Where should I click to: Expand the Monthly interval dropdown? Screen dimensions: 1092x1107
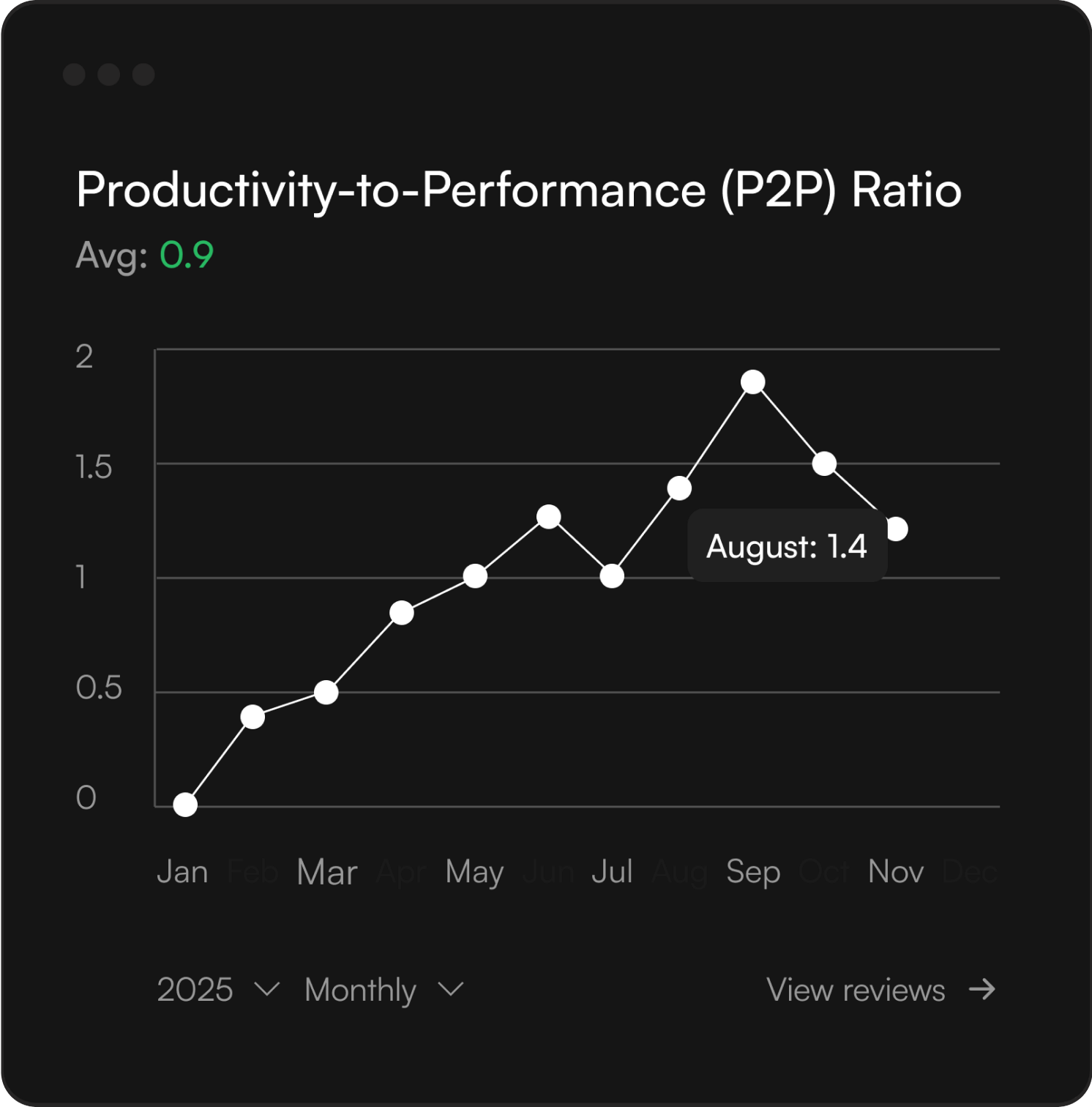(x=384, y=990)
